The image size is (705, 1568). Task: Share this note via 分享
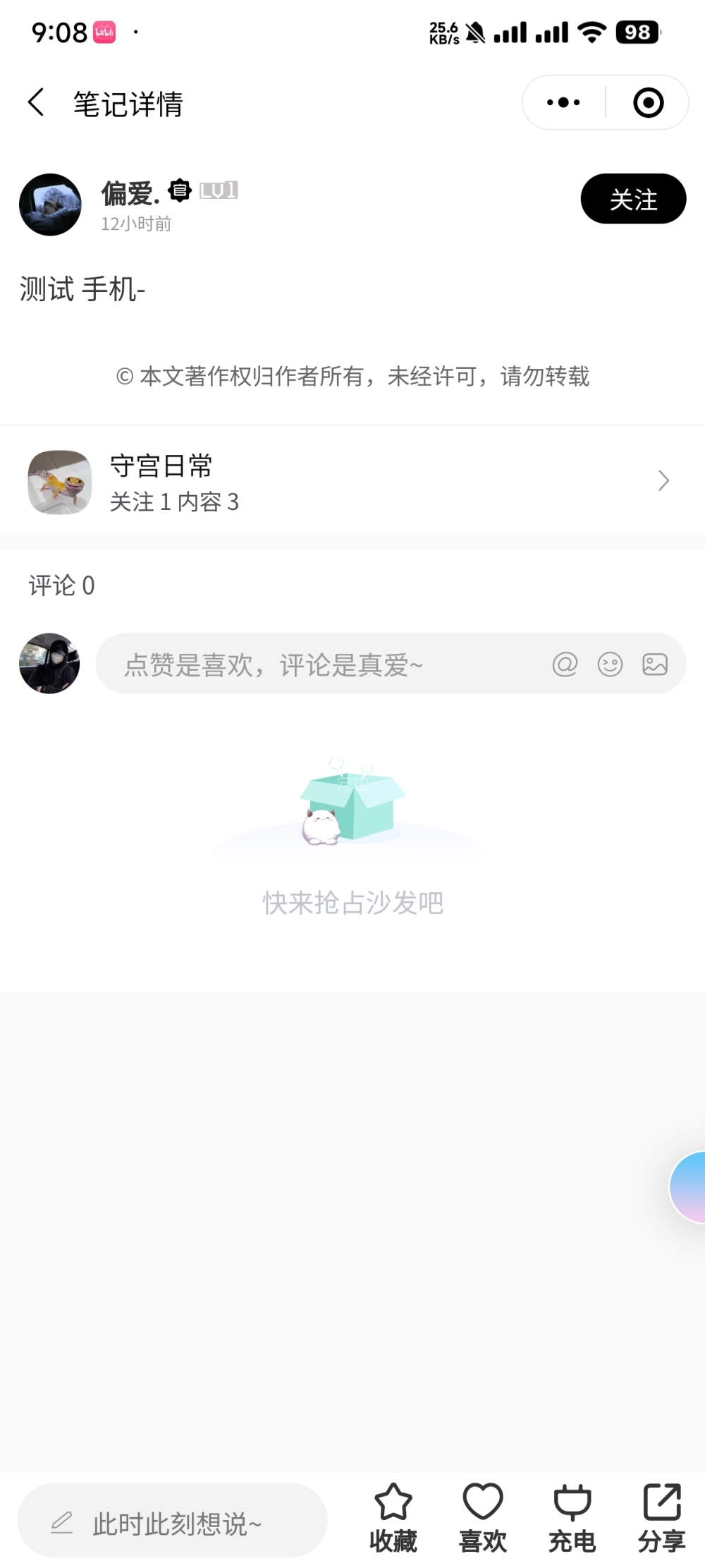pos(661,1518)
